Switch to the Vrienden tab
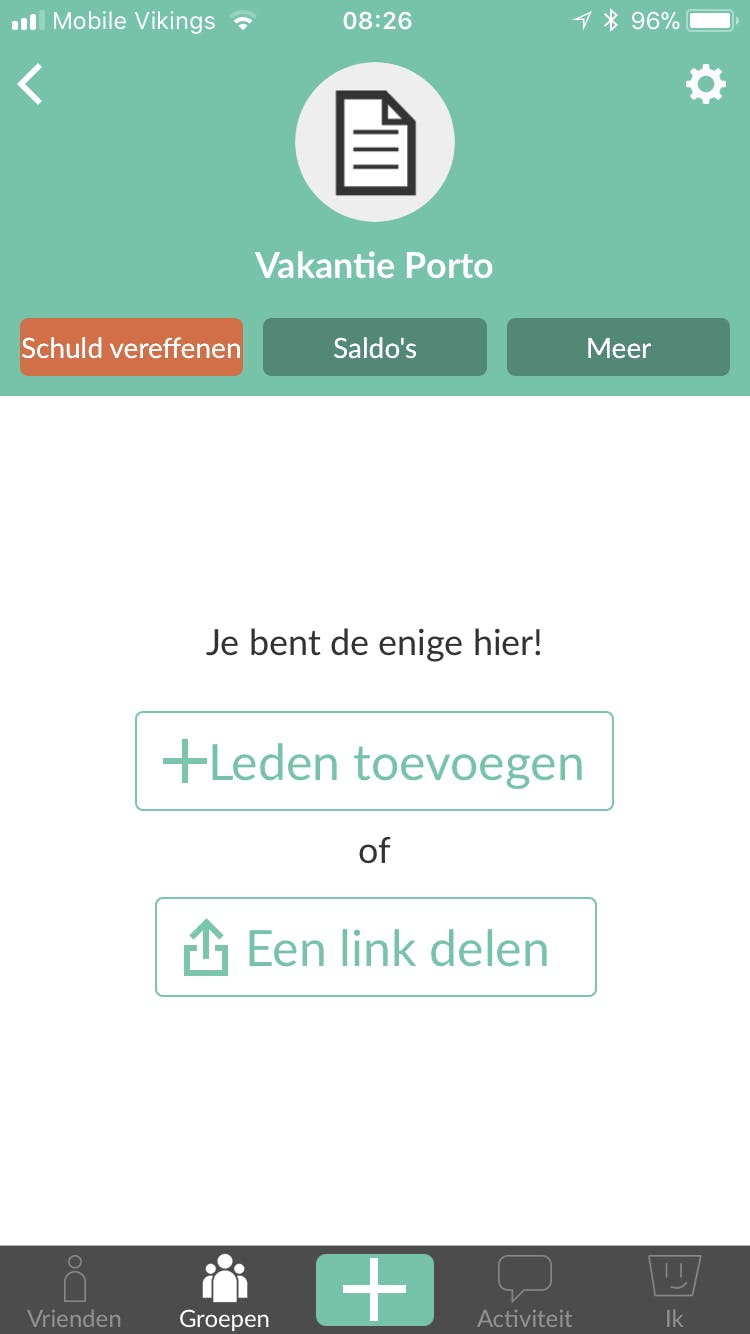The height and width of the screenshot is (1334, 750). tap(74, 1292)
